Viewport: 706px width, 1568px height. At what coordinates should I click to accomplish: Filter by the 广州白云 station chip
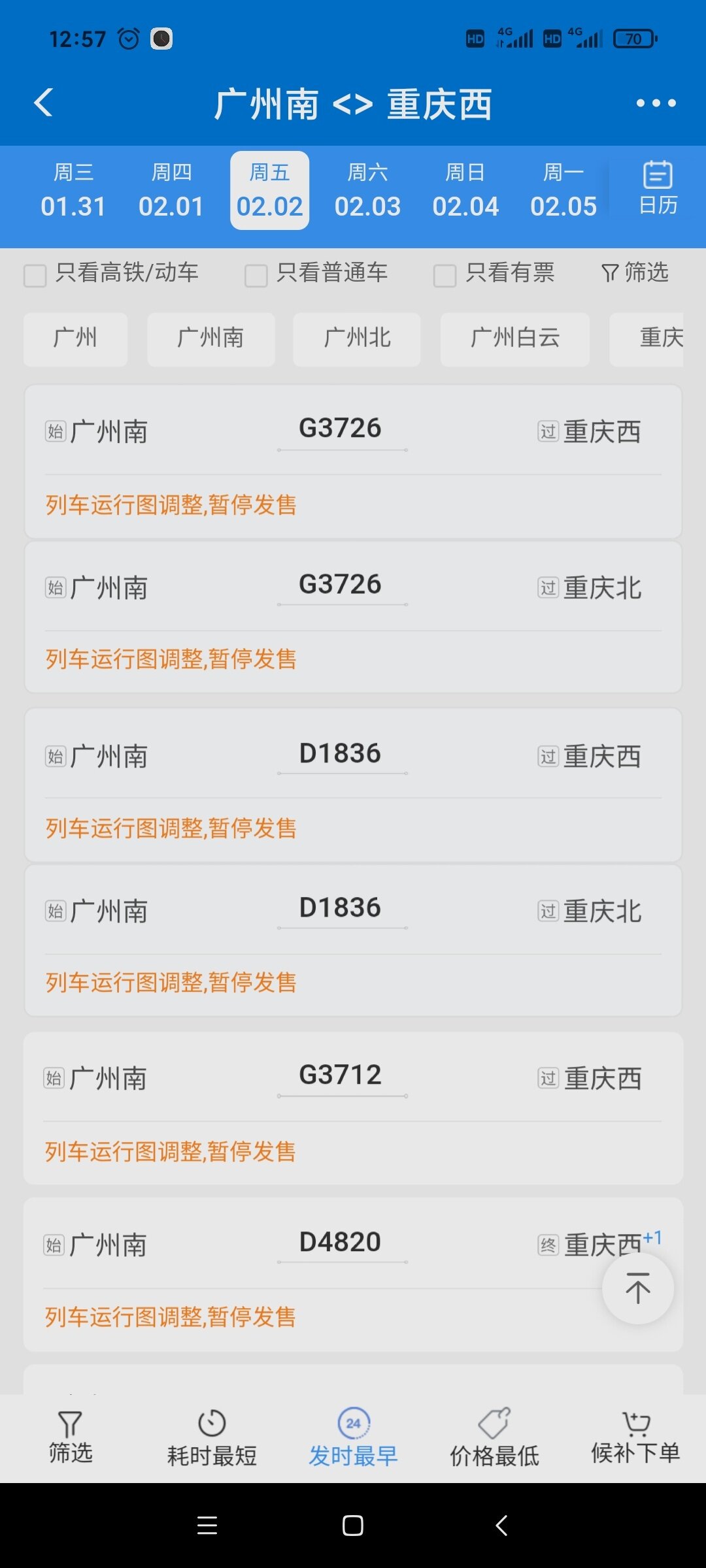(515, 339)
